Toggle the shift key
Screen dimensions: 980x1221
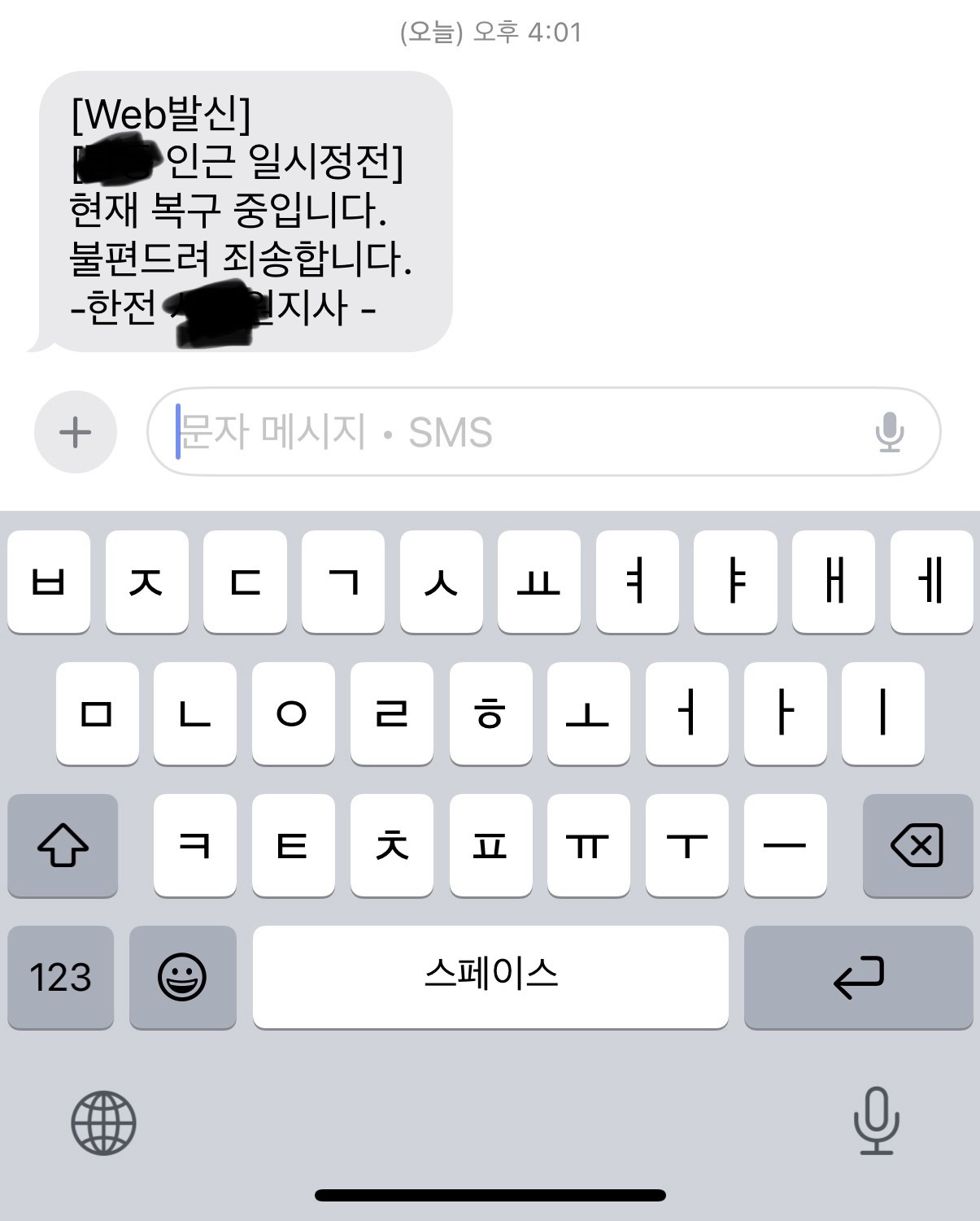click(63, 845)
